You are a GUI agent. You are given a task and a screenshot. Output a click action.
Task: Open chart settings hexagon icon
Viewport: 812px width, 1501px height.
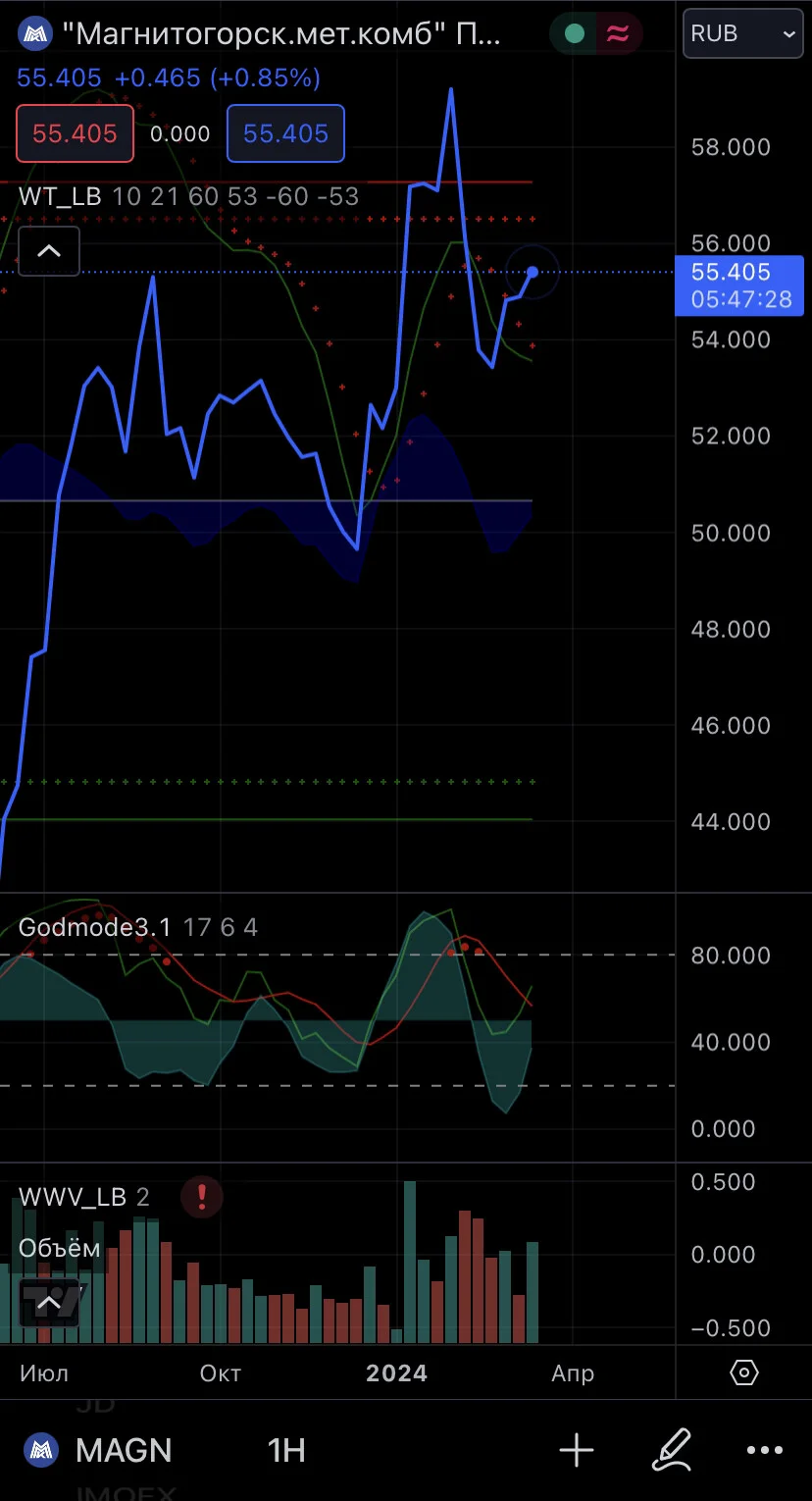(744, 1372)
